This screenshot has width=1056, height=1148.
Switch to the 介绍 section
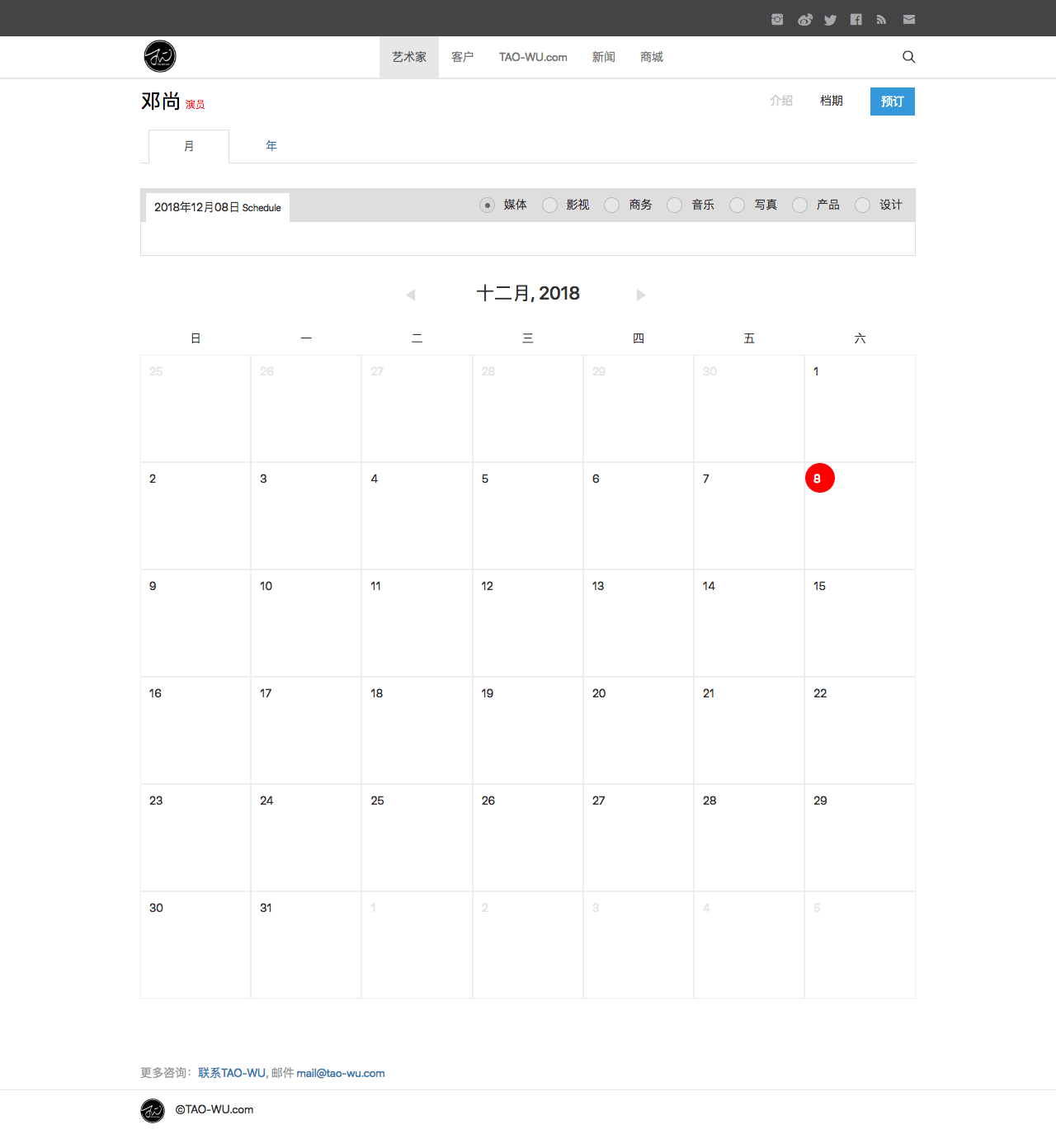(780, 101)
